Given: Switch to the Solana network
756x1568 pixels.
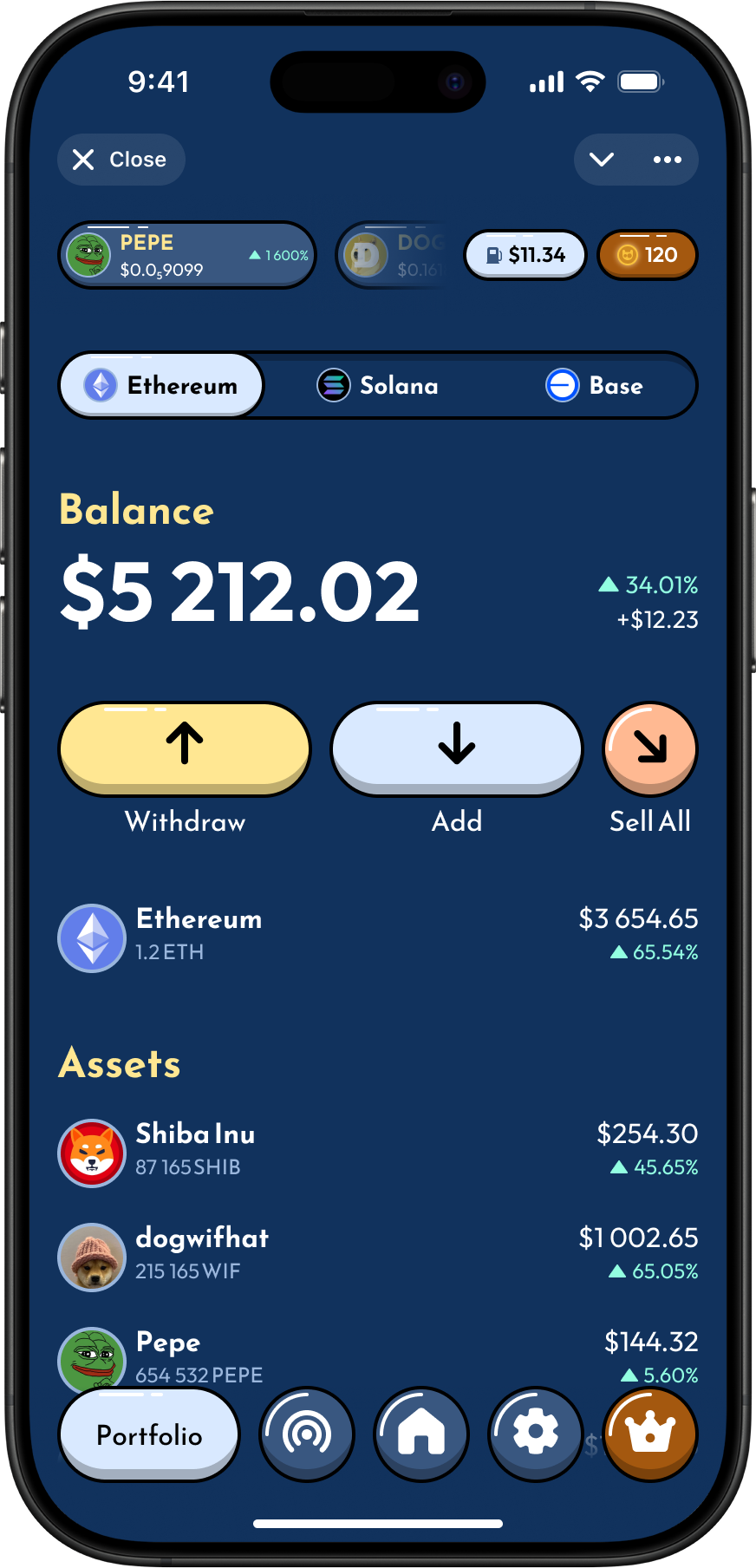Looking at the screenshot, I should [x=378, y=385].
